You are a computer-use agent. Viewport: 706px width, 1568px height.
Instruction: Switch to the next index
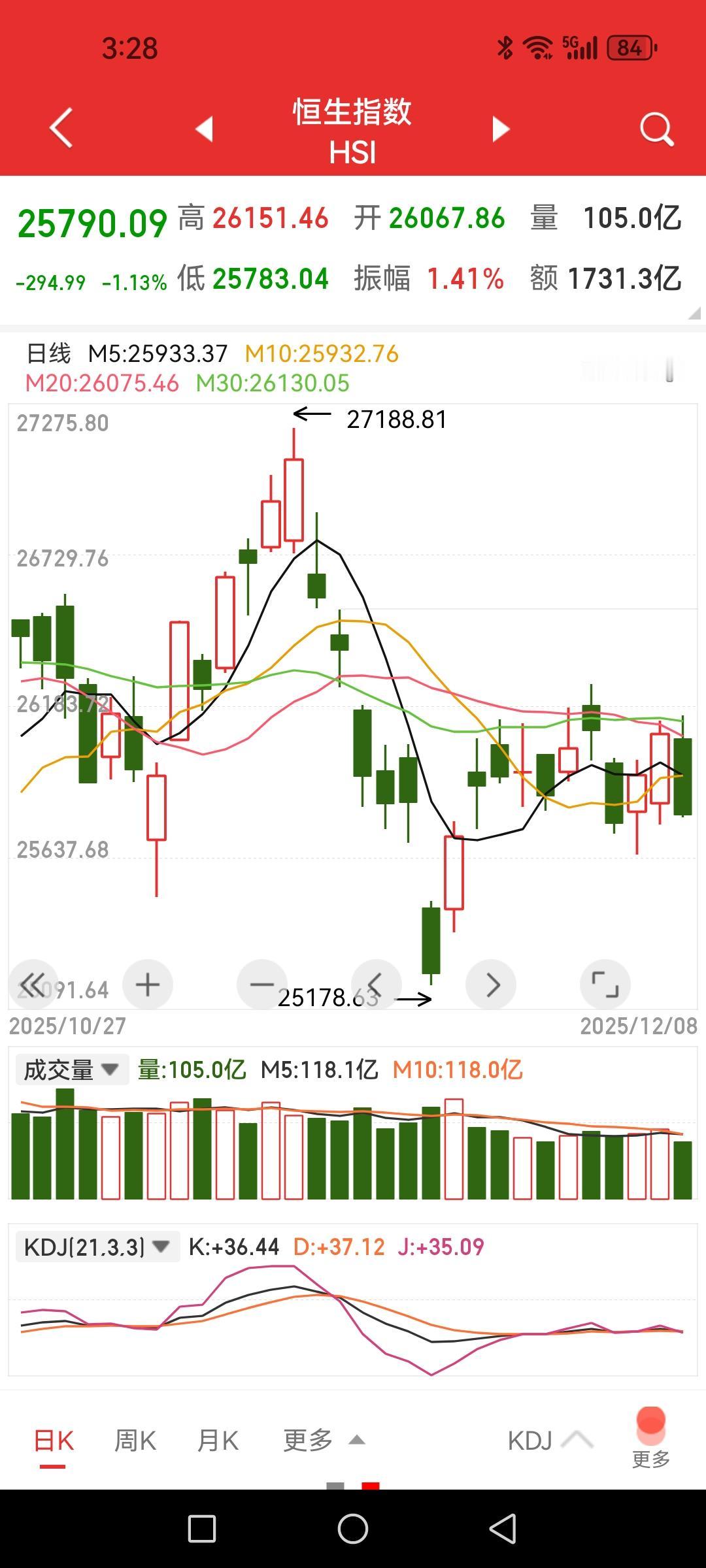(501, 129)
